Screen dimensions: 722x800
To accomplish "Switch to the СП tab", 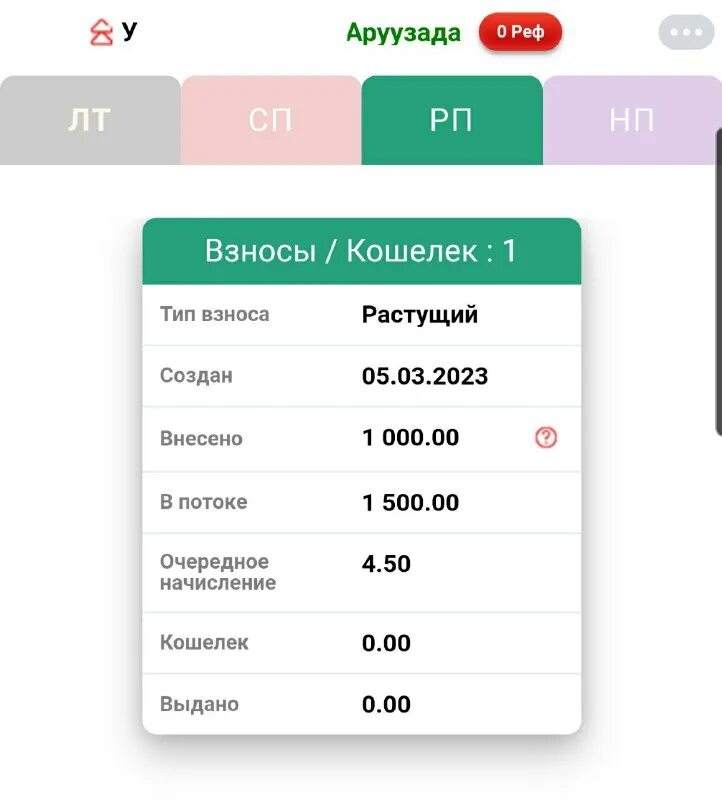I will [270, 119].
